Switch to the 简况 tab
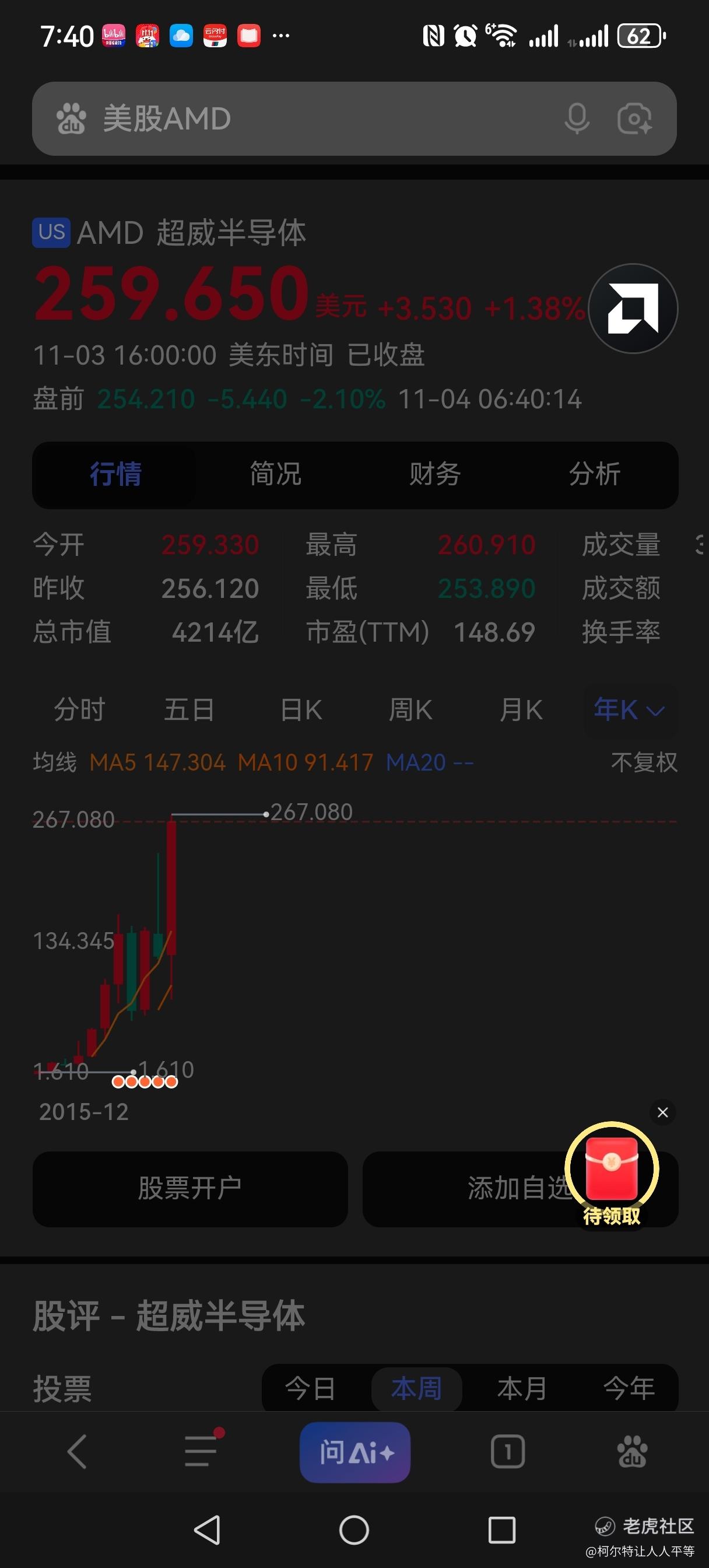 [275, 474]
